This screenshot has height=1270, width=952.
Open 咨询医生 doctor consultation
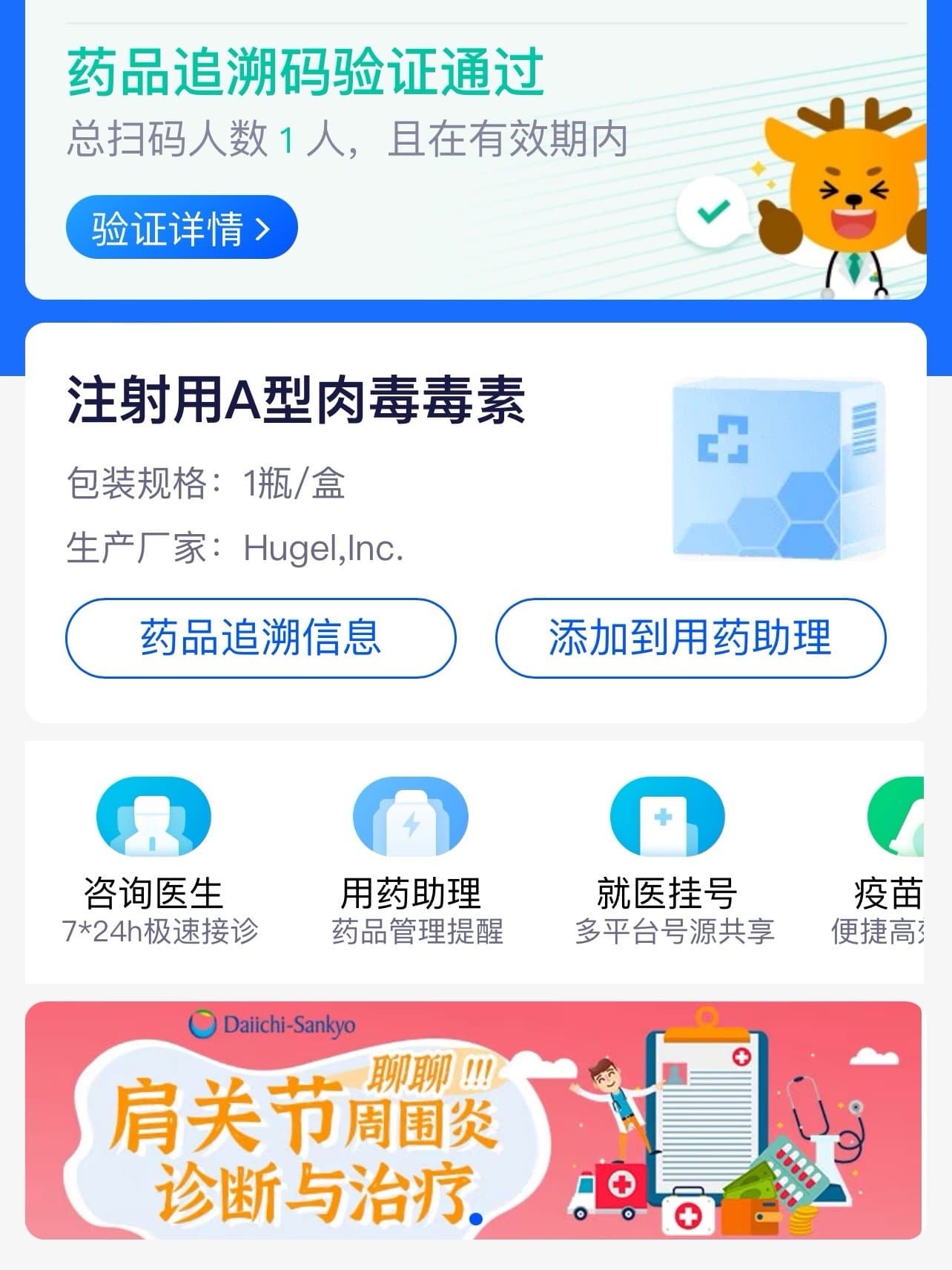(153, 861)
